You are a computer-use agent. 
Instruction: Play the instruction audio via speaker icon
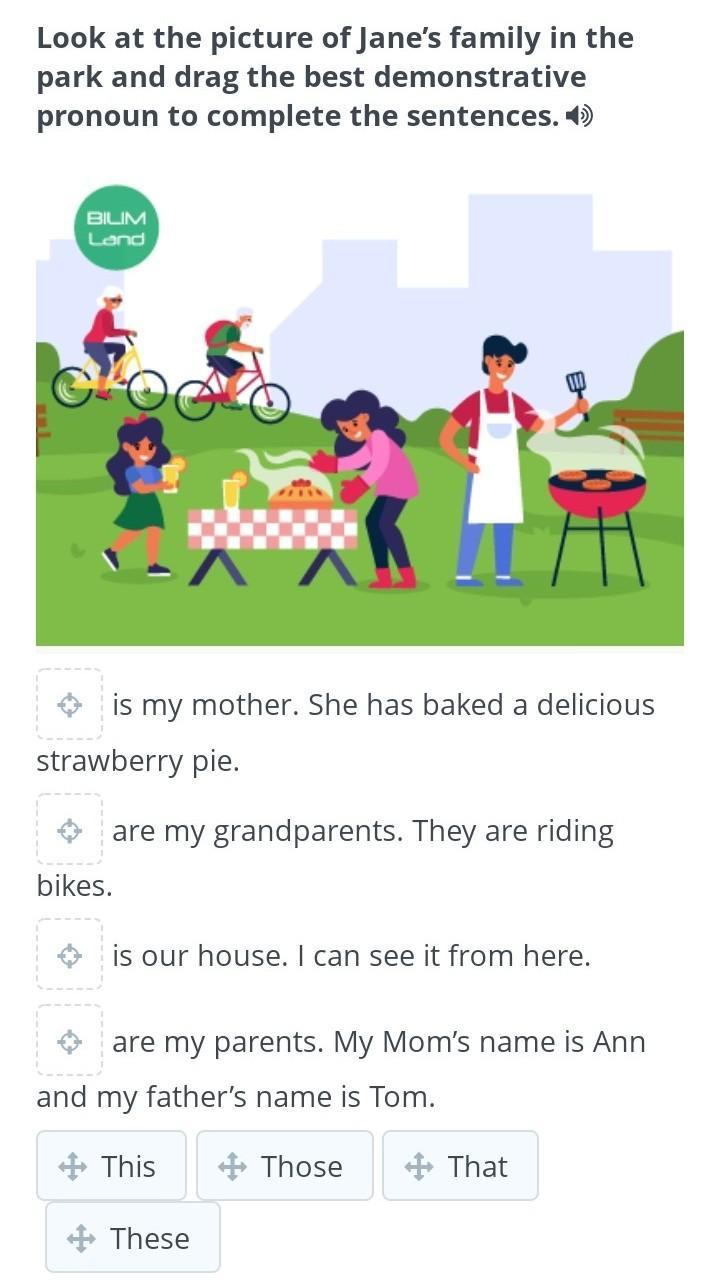579,117
